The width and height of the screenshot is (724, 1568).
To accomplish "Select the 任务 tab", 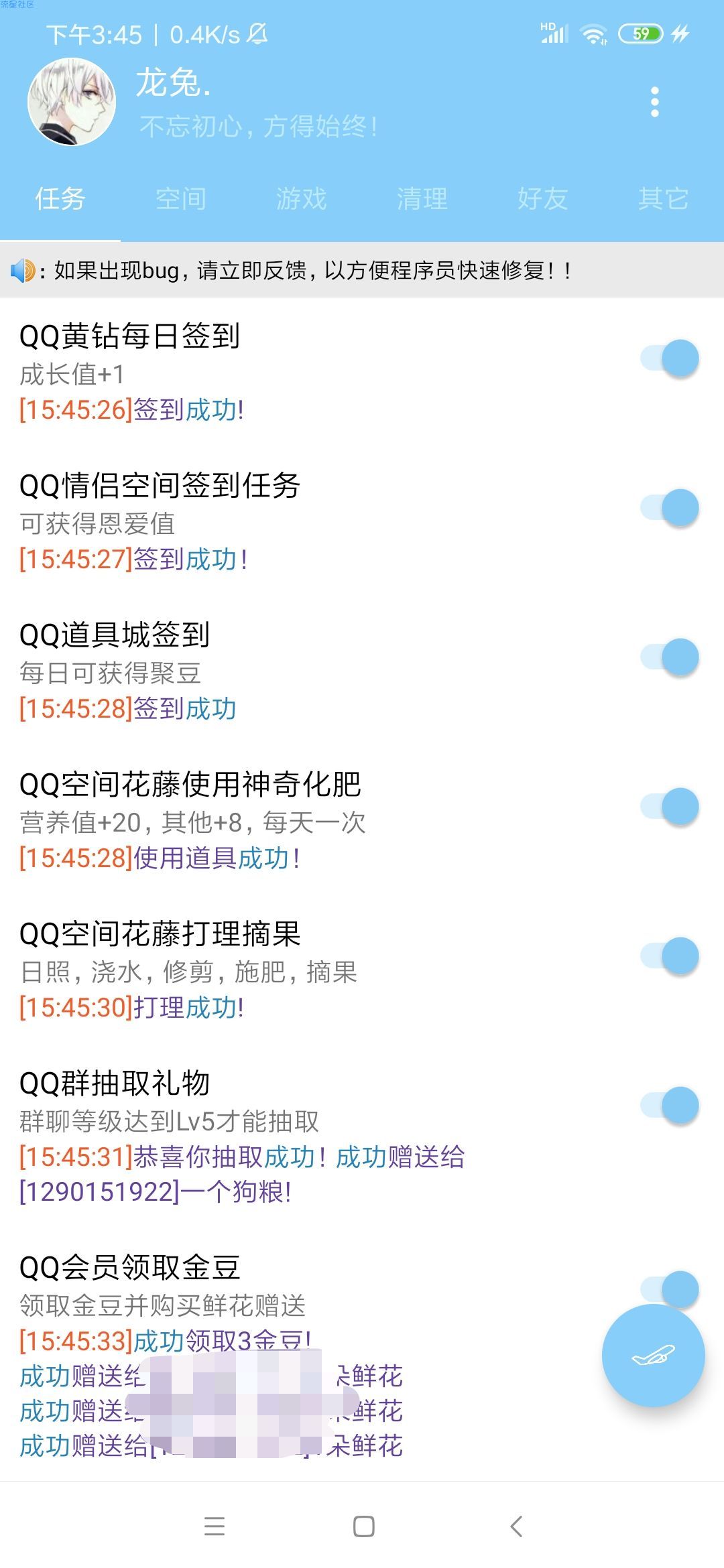I will 60,199.
